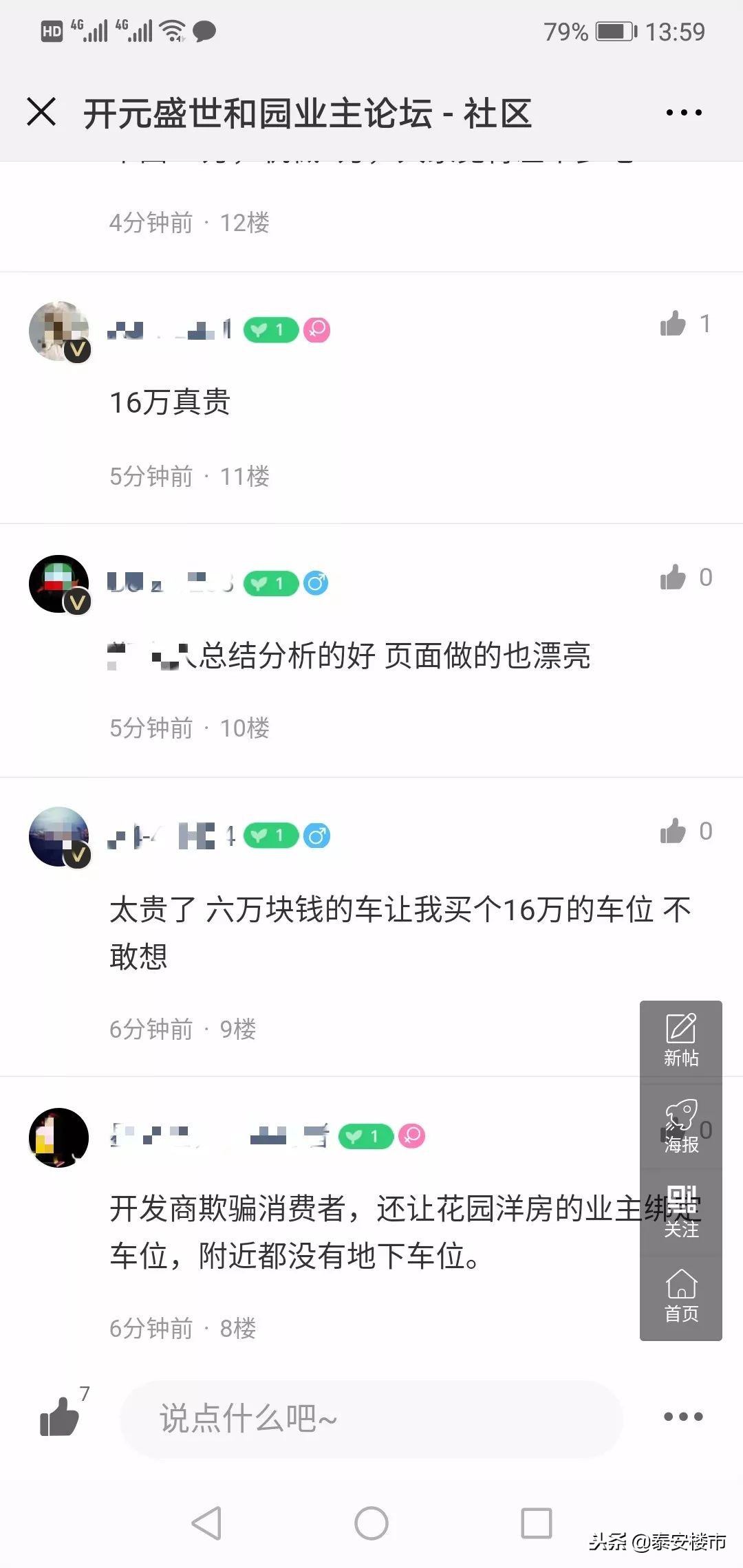Open the WeChat messages icon in status bar
Screen dimensions: 743x1568
pos(205,32)
